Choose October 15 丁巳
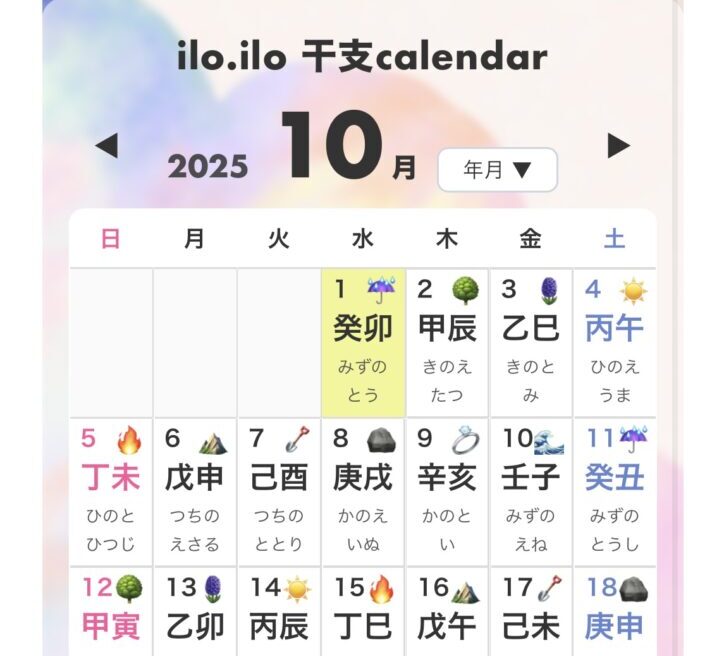This screenshot has height=656, width=712. [x=363, y=612]
